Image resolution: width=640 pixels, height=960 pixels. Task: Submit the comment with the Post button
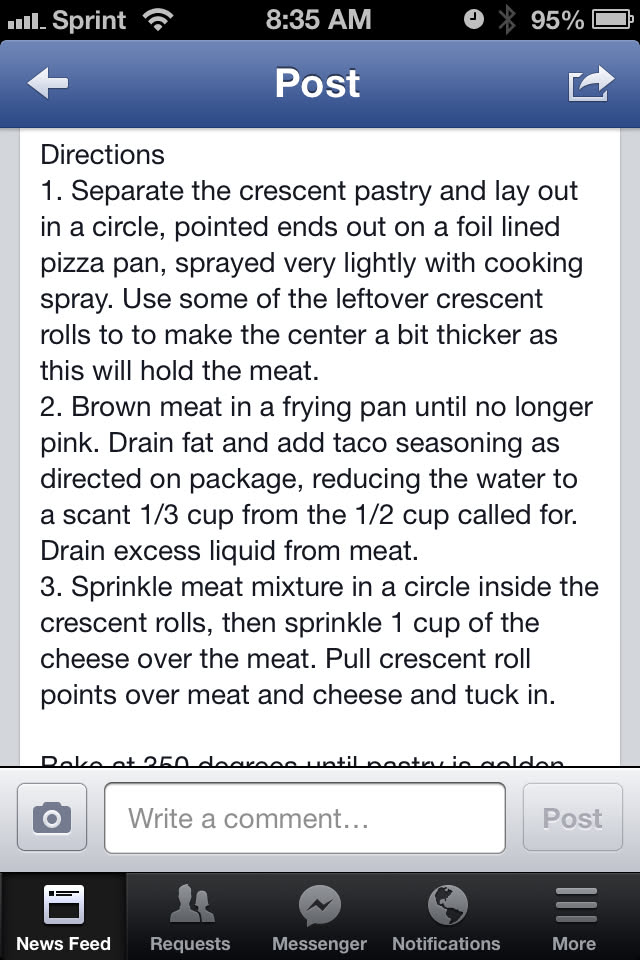[x=572, y=818]
